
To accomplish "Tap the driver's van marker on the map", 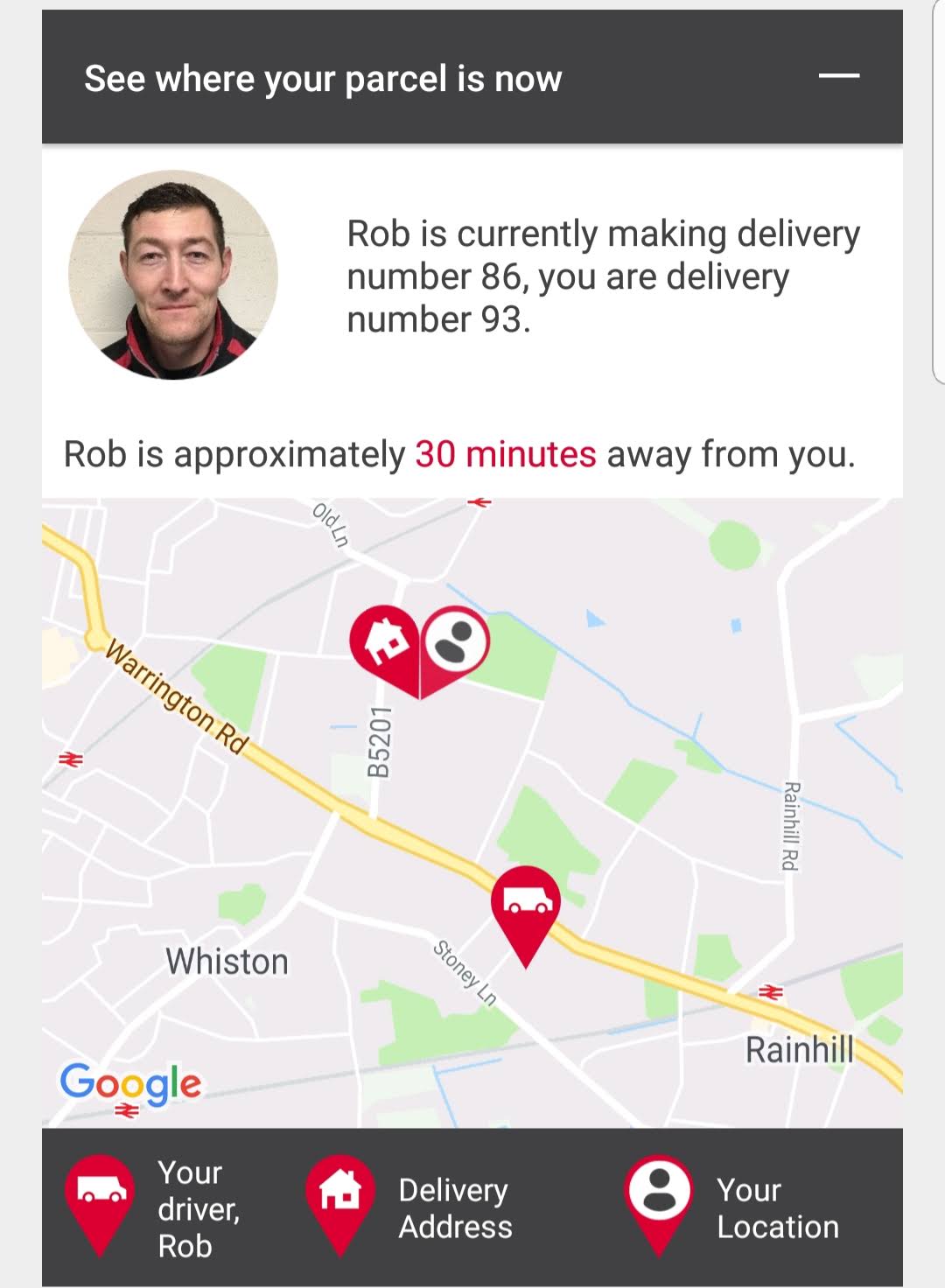I will pos(525,903).
